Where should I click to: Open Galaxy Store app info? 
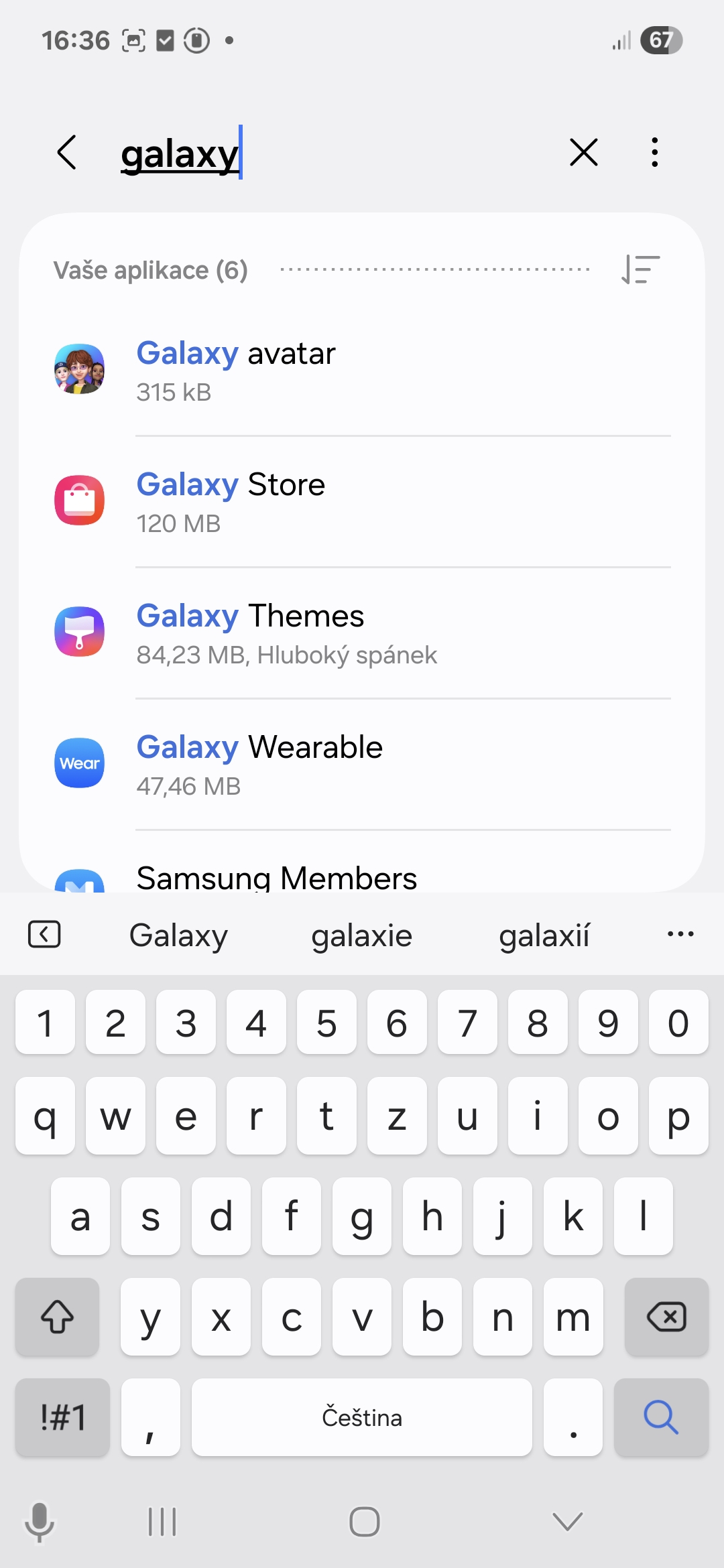[x=362, y=501]
